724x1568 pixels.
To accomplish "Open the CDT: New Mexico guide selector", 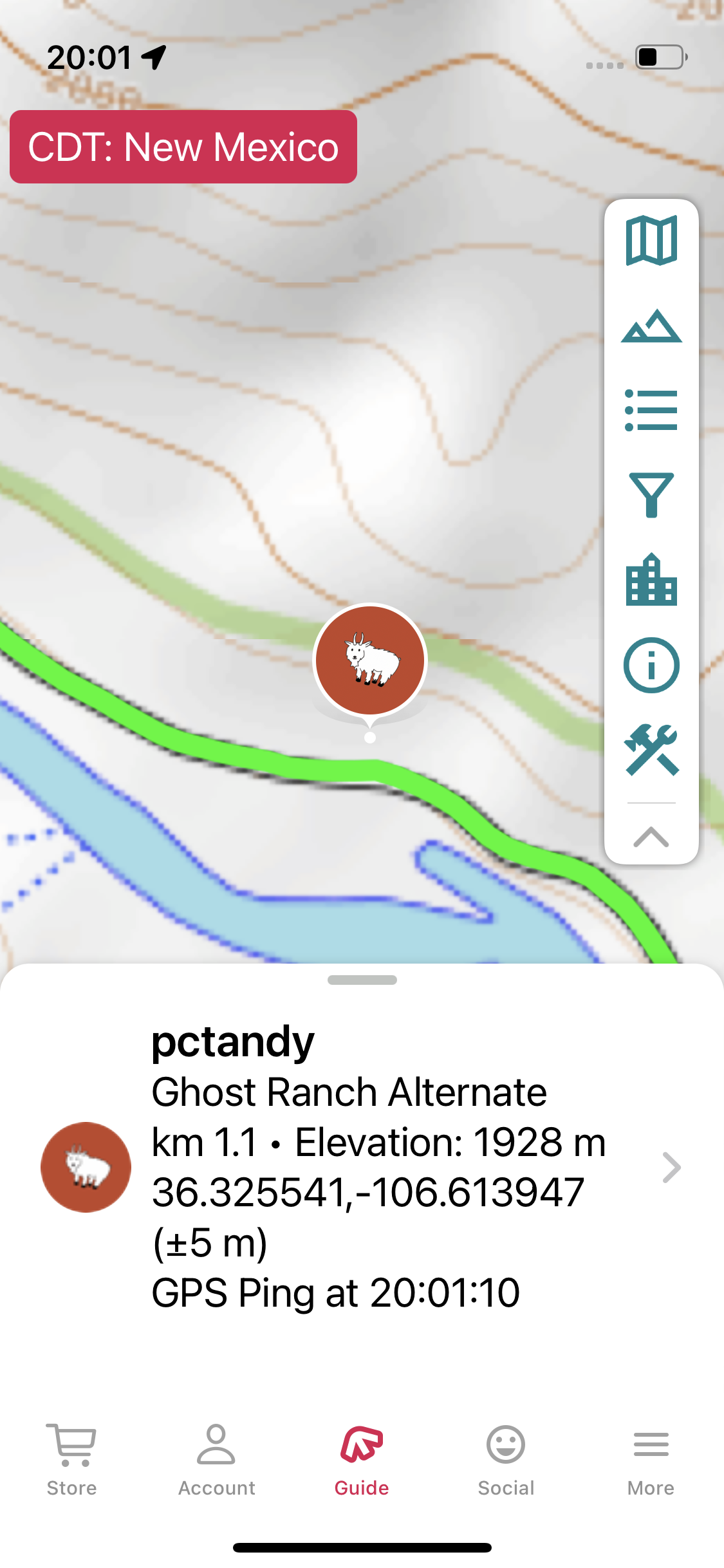I will click(183, 147).
